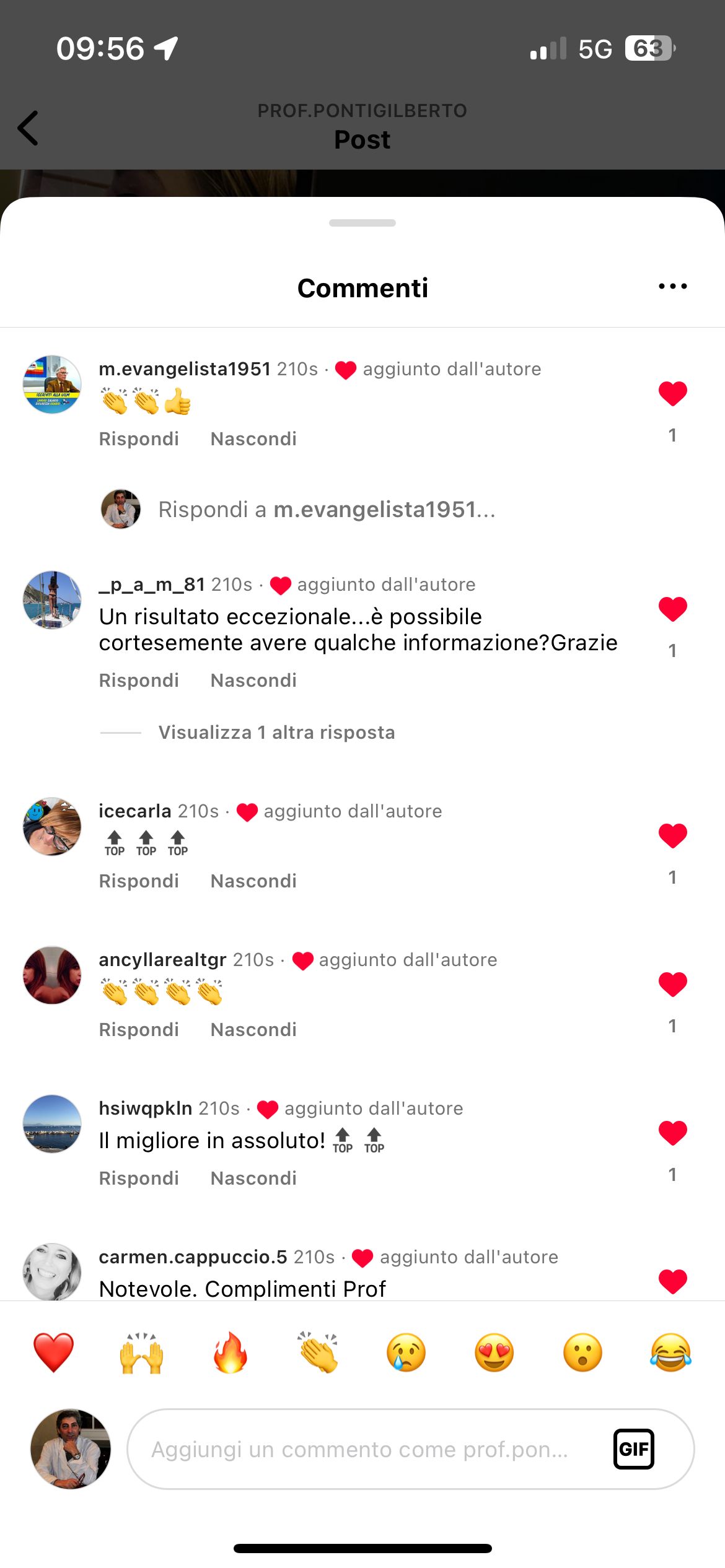Open the three-dot menu next to Commenti
Image resolution: width=725 pixels, height=1568 pixels.
pyautogui.click(x=672, y=286)
